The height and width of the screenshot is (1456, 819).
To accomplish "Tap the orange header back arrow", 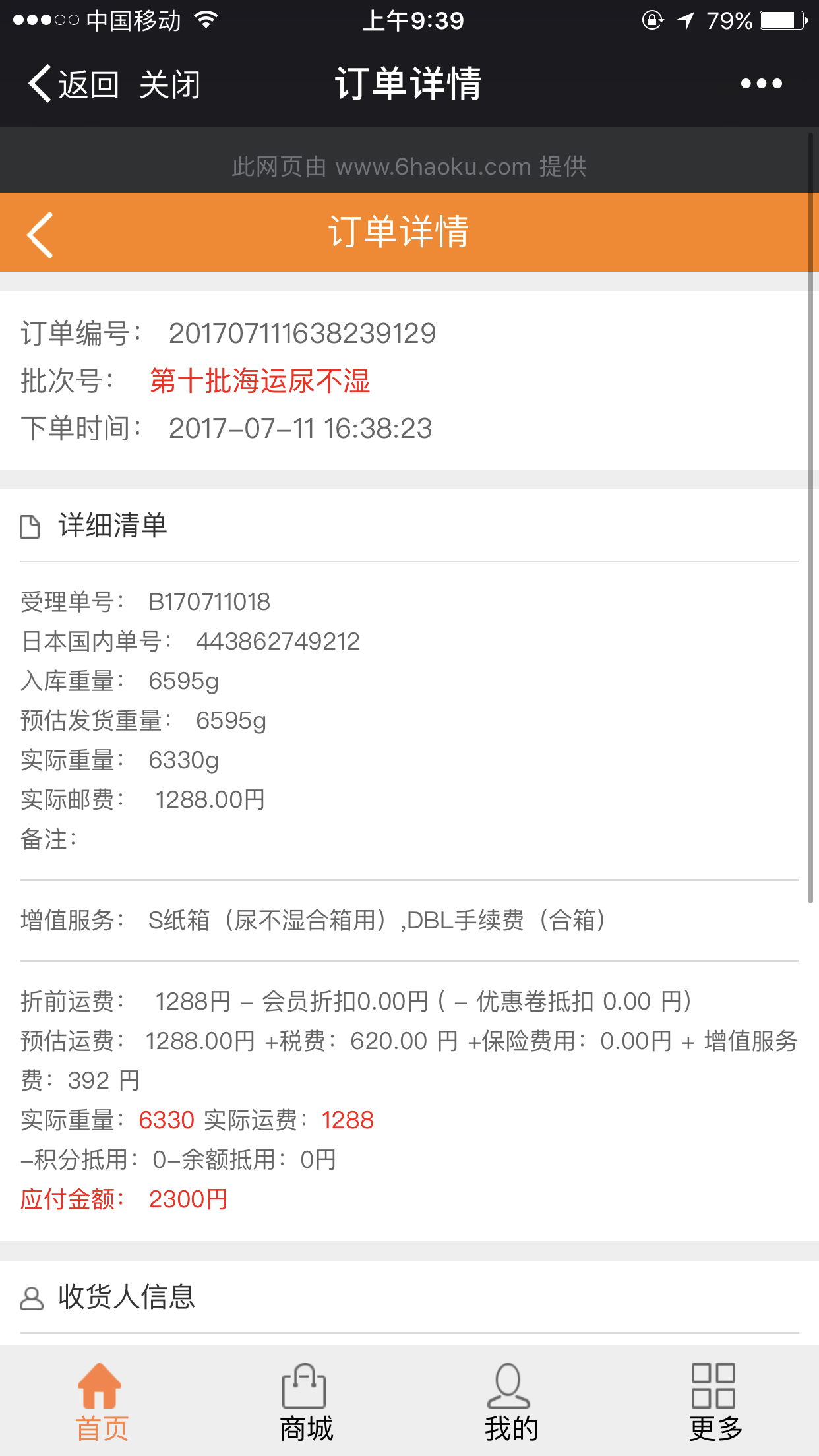I will click(40, 234).
